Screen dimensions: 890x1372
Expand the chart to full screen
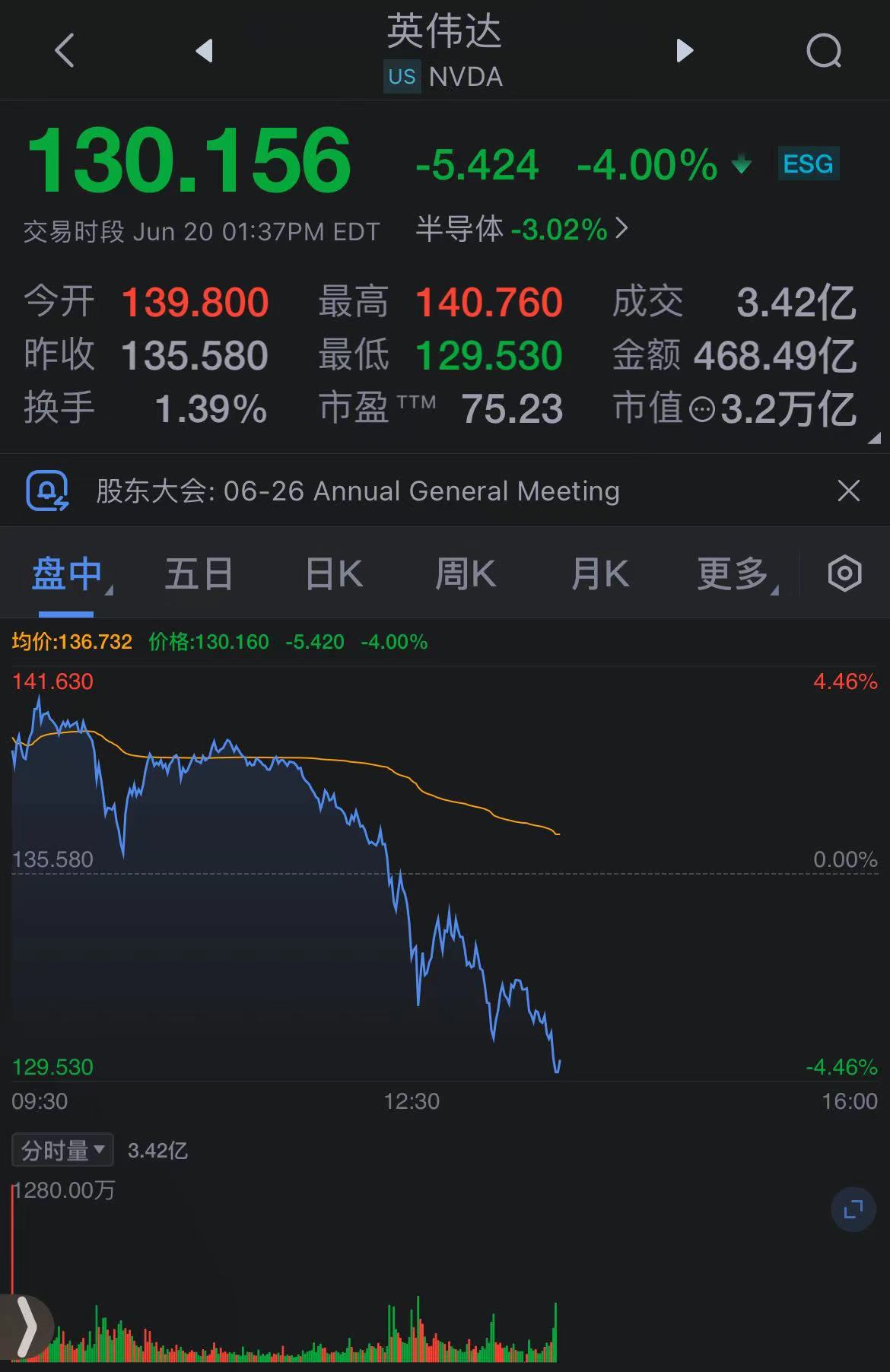tap(853, 1209)
